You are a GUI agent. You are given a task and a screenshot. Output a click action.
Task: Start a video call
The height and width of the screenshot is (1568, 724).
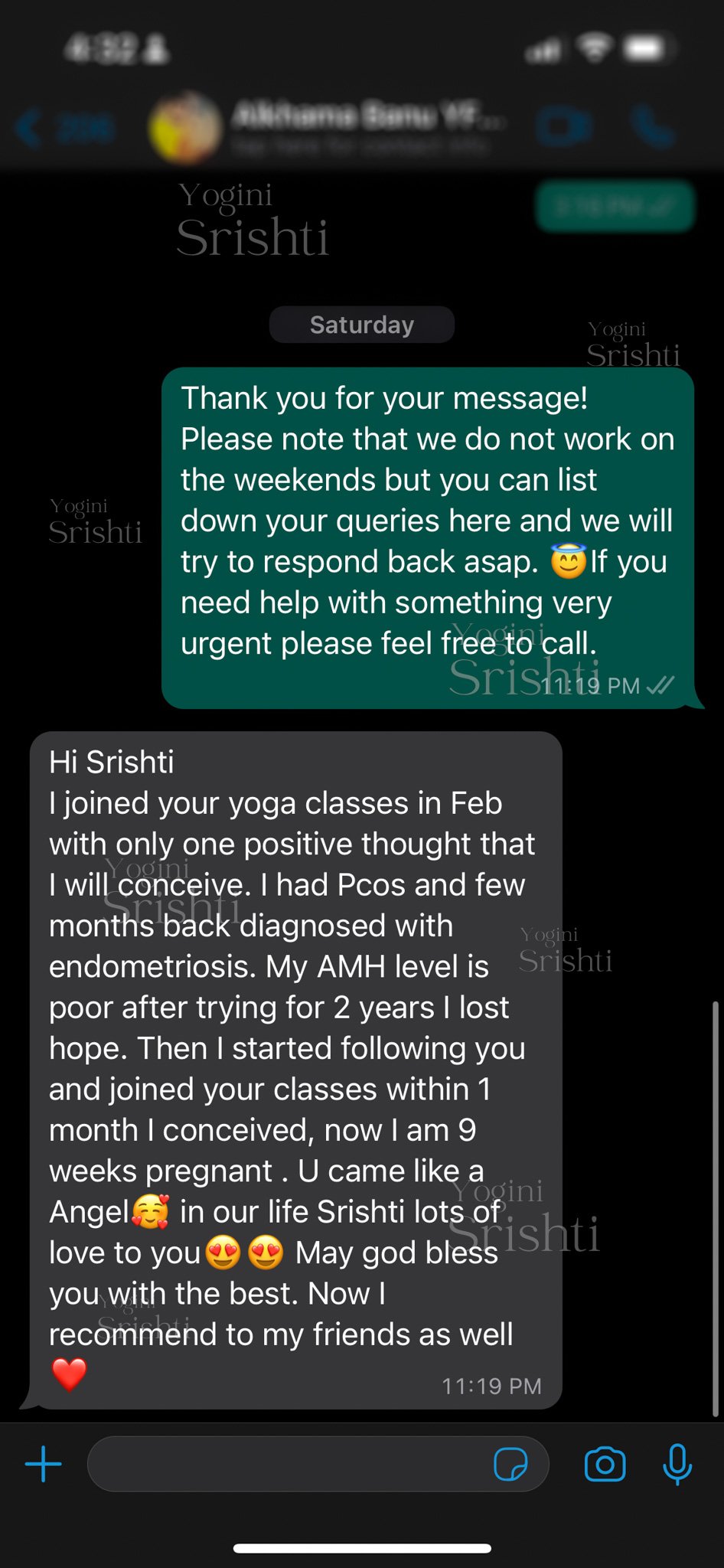(x=564, y=128)
